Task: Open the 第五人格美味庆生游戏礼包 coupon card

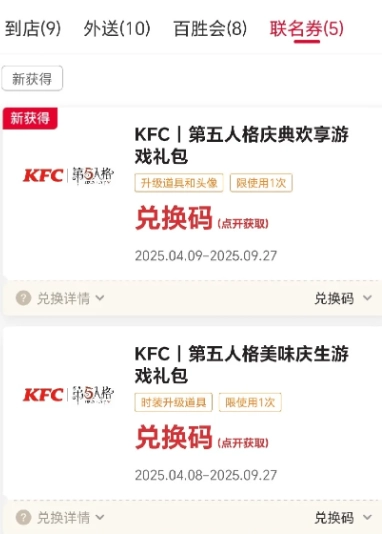Action: tap(192, 413)
